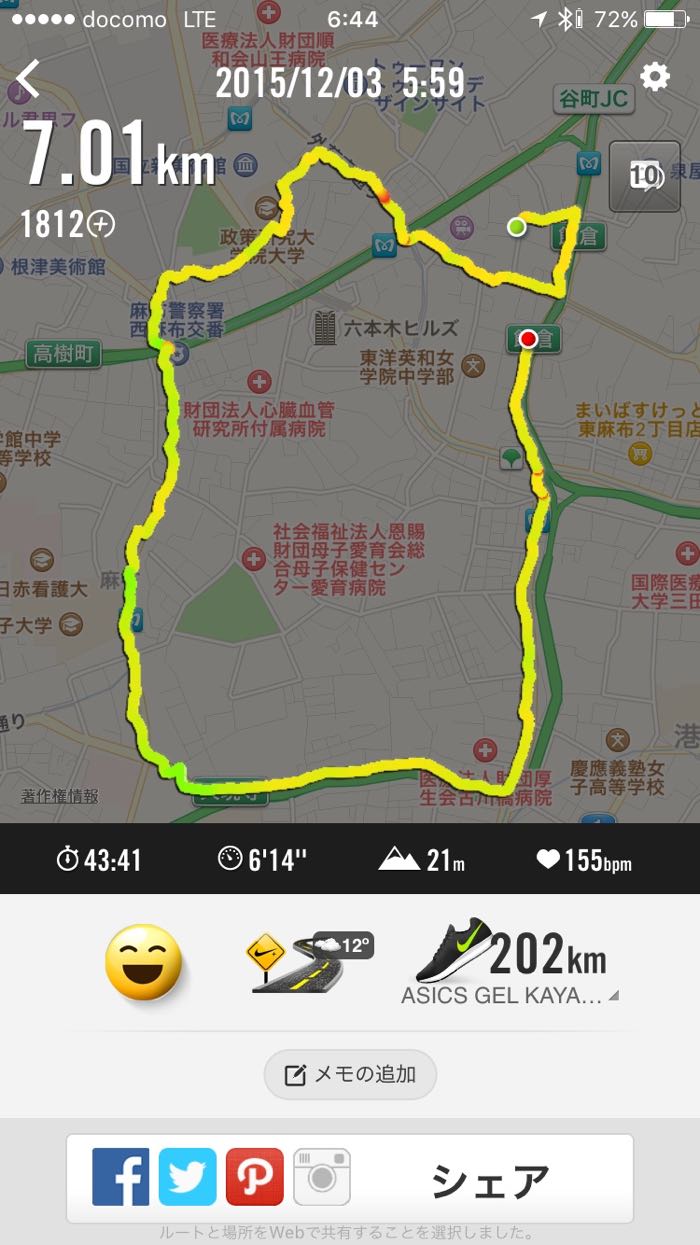Screen dimensions: 700x1245
Task: Add a memo with メモの追加
Action: 350,1075
